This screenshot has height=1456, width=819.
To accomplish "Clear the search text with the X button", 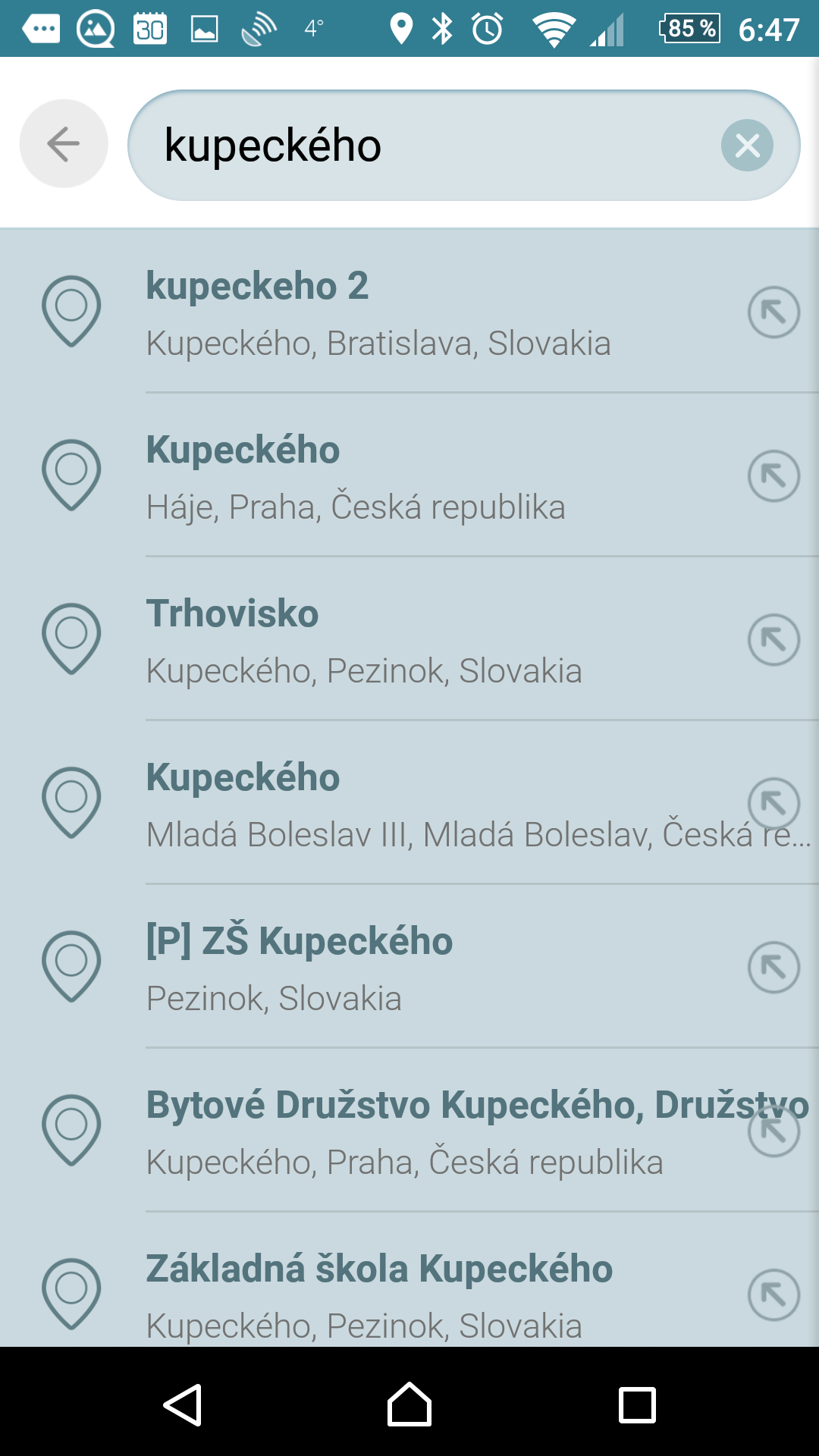I will (747, 145).
